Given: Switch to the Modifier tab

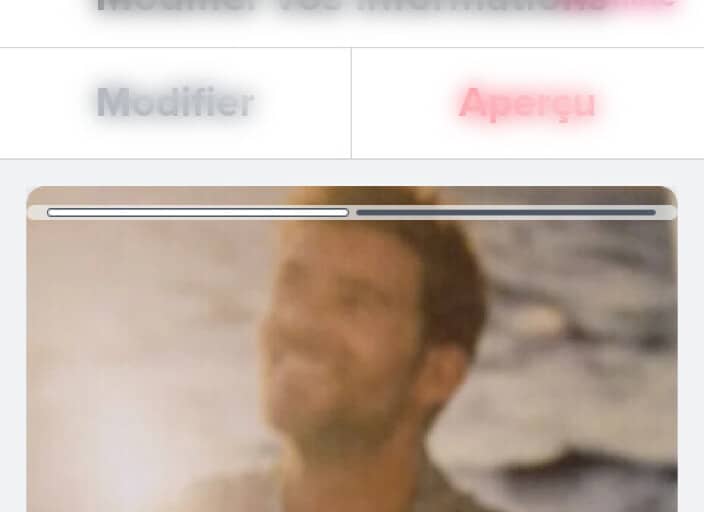Looking at the screenshot, I should 175,103.
